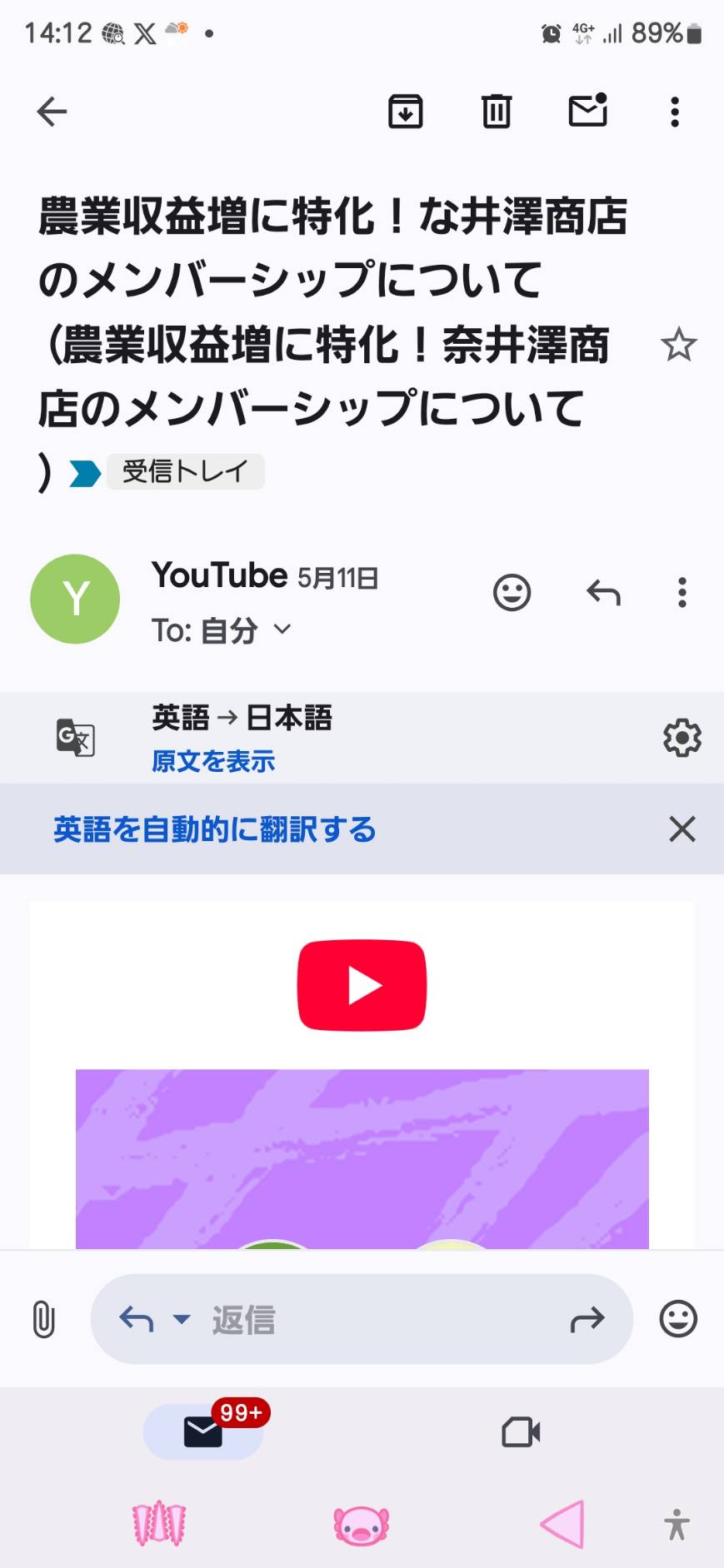The image size is (724, 1568).
Task: Mark this email as unread
Action: [588, 110]
